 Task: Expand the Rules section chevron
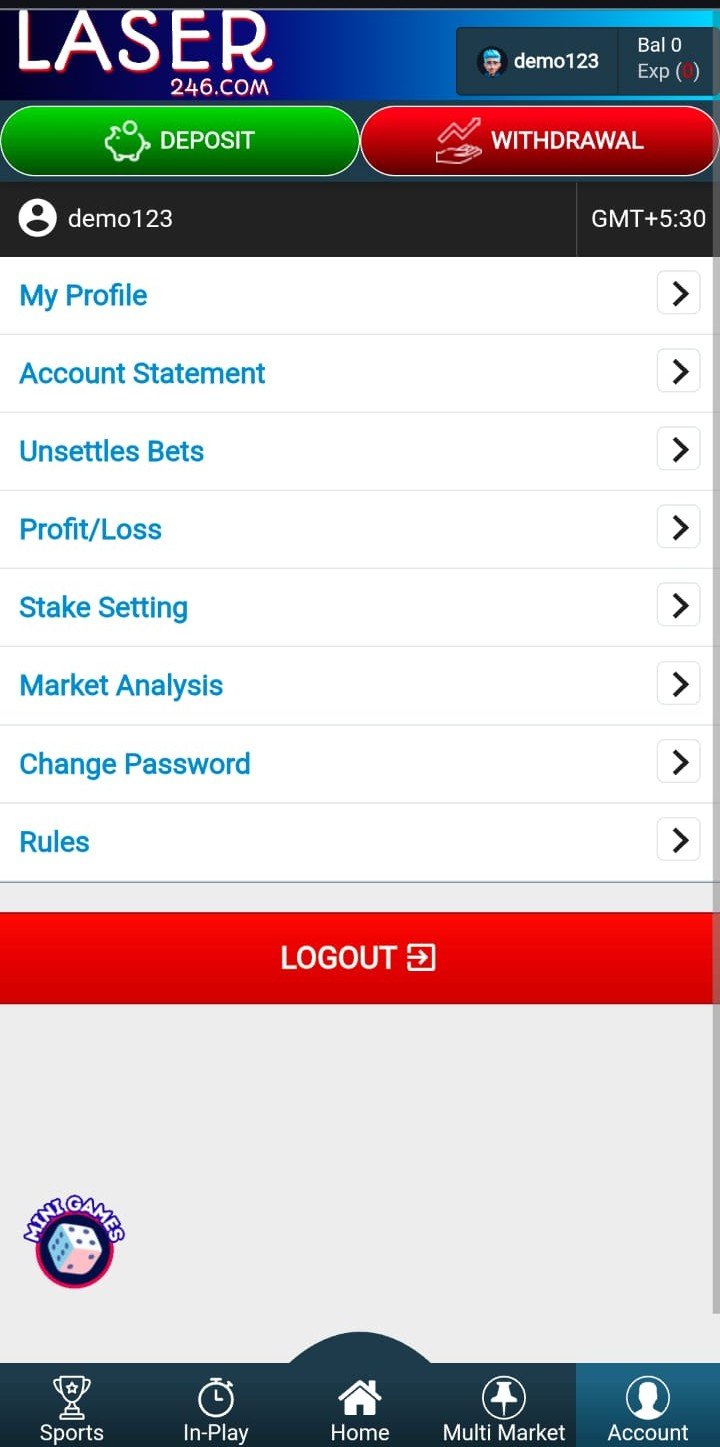[x=678, y=840]
